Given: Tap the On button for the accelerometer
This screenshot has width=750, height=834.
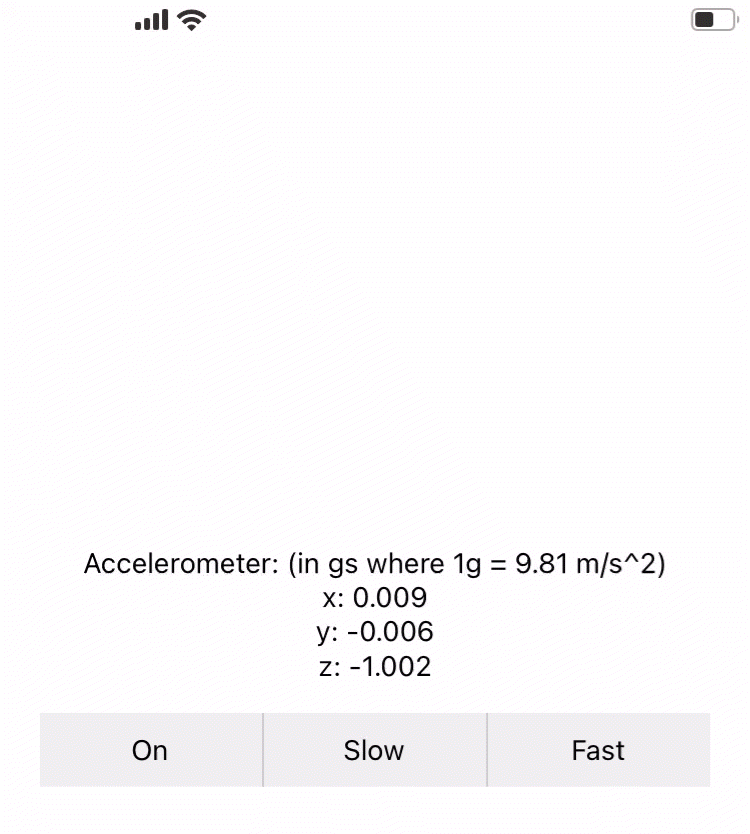Looking at the screenshot, I should [150, 750].
